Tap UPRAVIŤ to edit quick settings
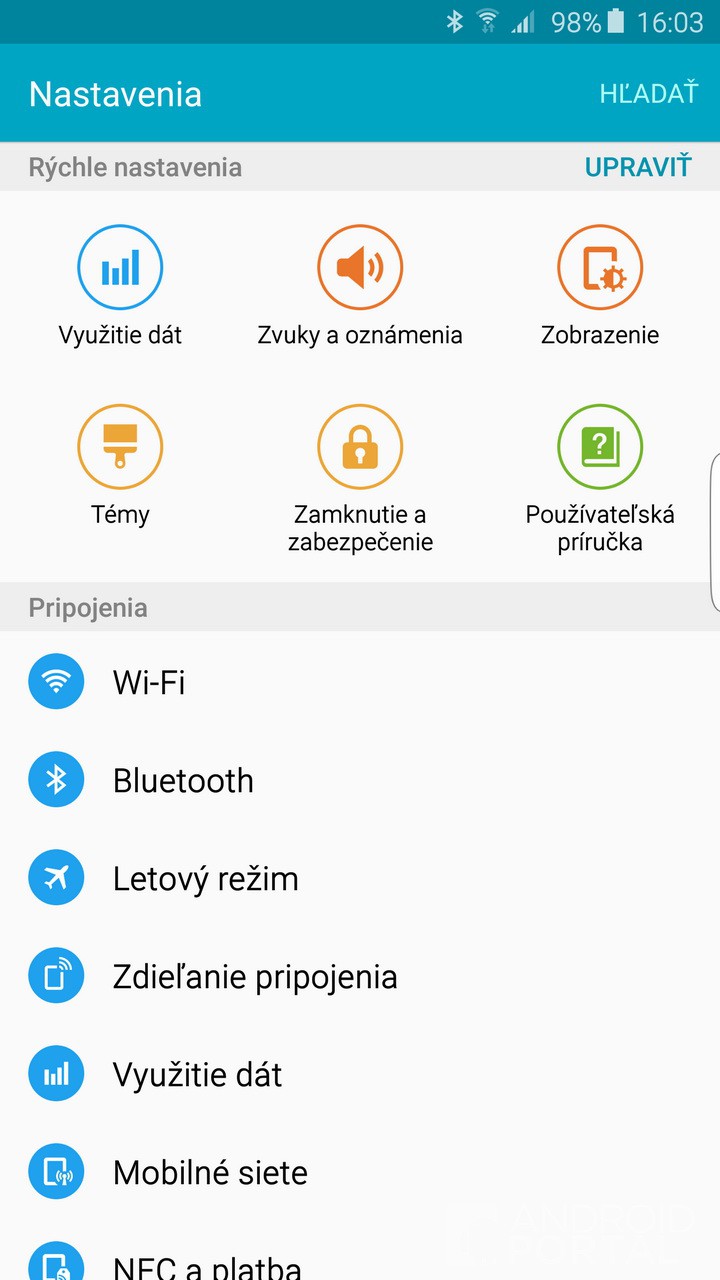This screenshot has width=720, height=1280. tap(637, 167)
